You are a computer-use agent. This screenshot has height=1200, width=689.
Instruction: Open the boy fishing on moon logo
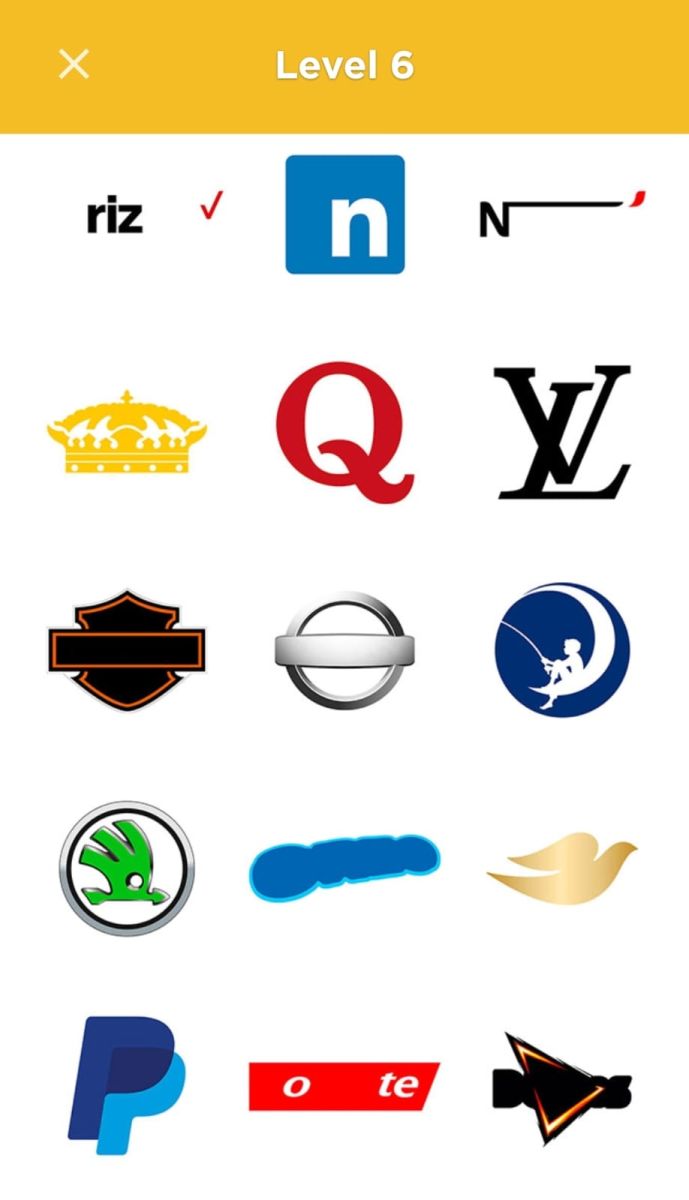point(563,650)
